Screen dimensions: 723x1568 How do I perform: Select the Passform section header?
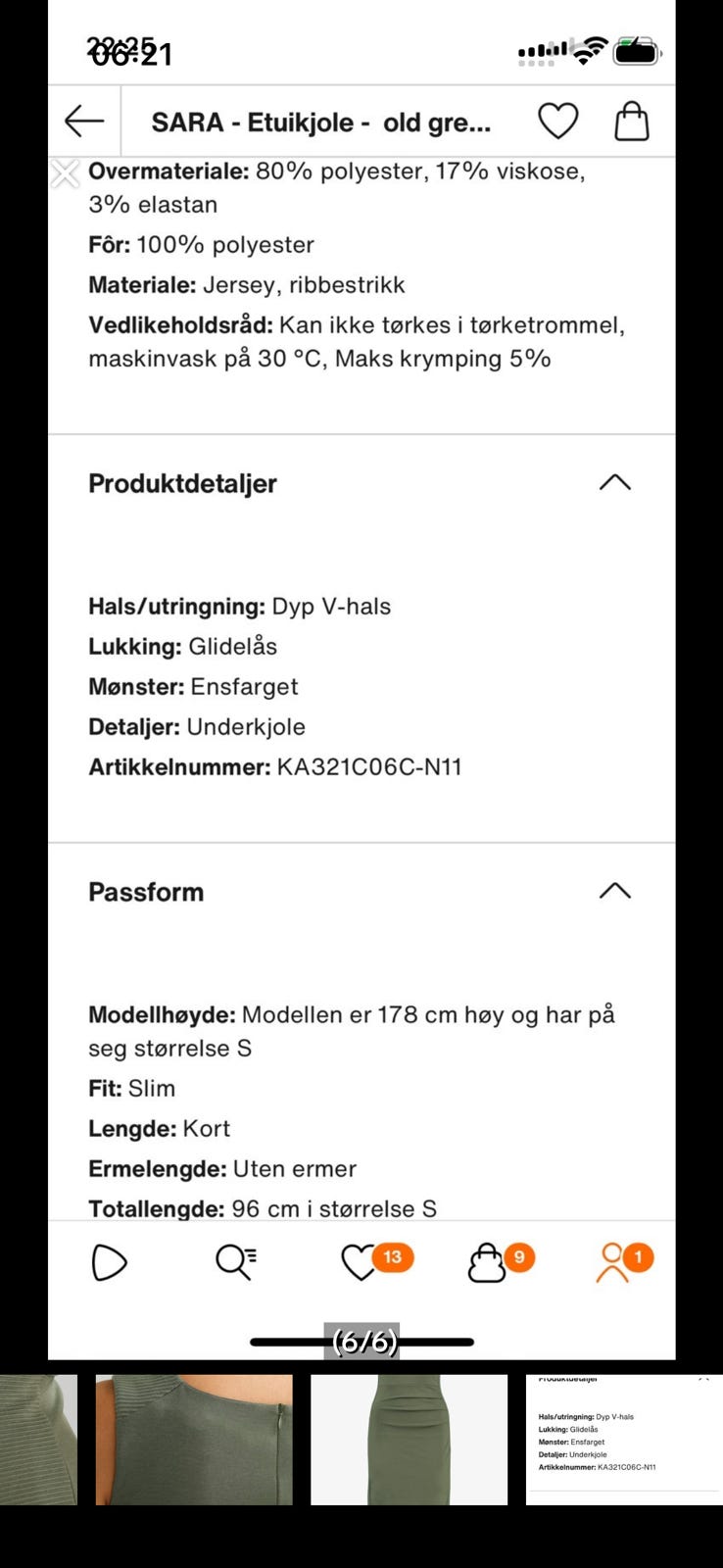[145, 892]
